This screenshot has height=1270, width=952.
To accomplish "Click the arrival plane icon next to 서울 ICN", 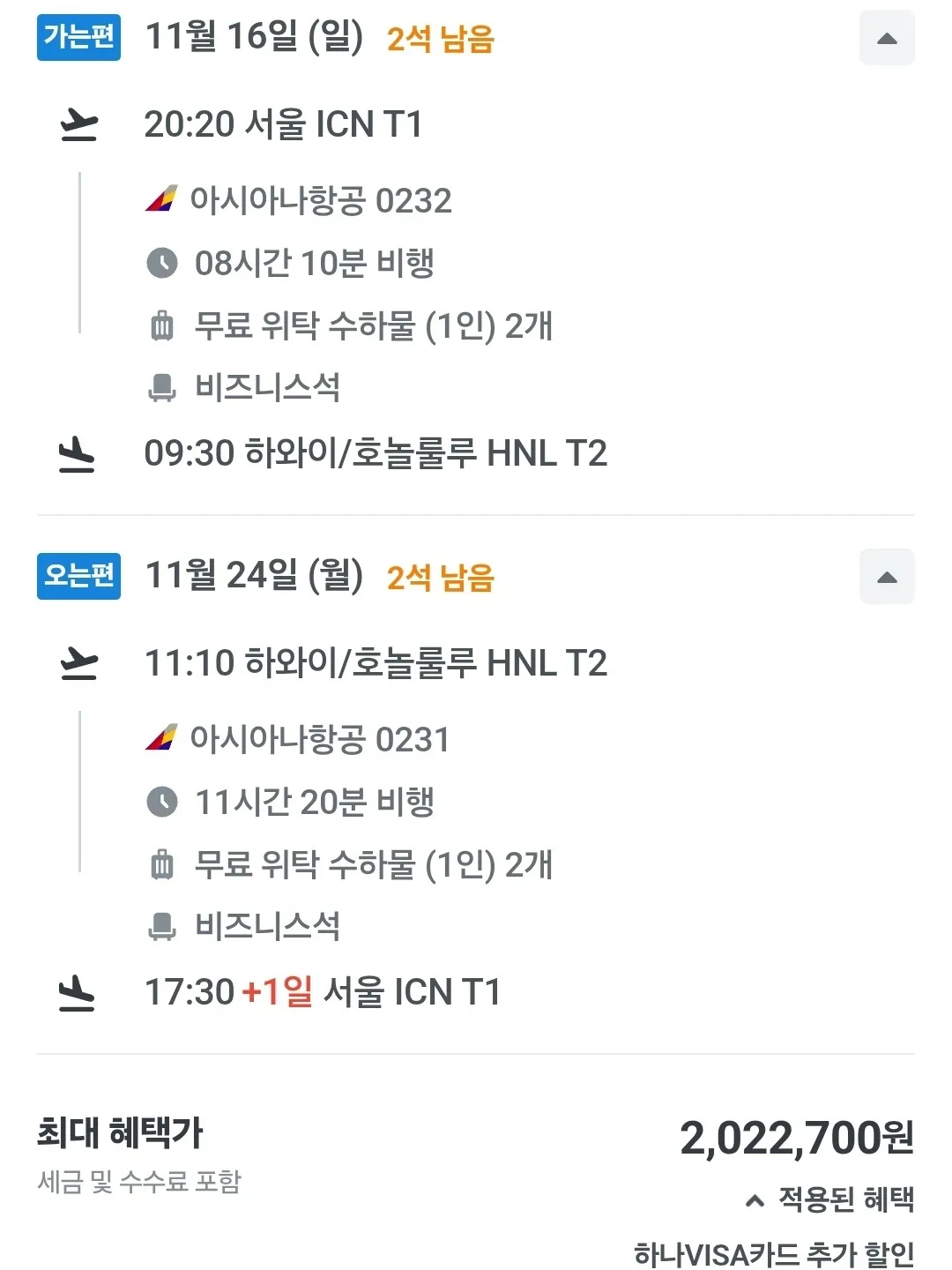I will coord(78,993).
